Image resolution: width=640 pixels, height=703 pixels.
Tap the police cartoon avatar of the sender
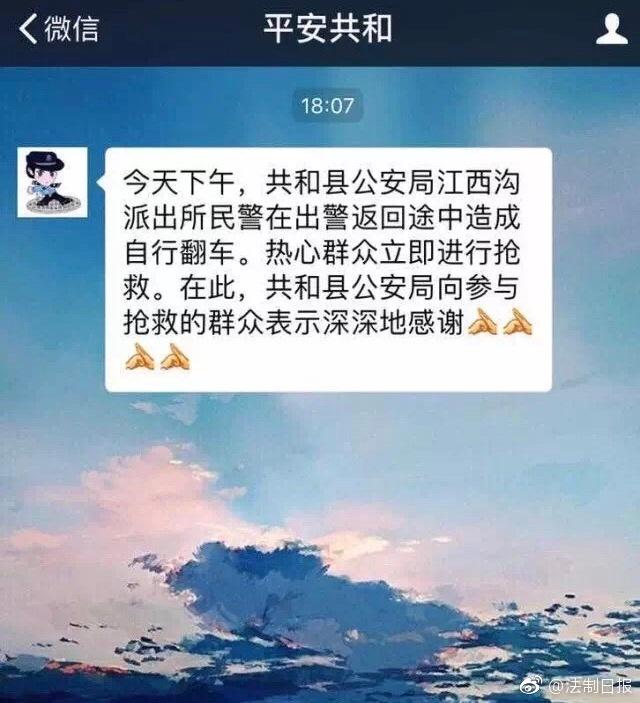click(x=52, y=182)
